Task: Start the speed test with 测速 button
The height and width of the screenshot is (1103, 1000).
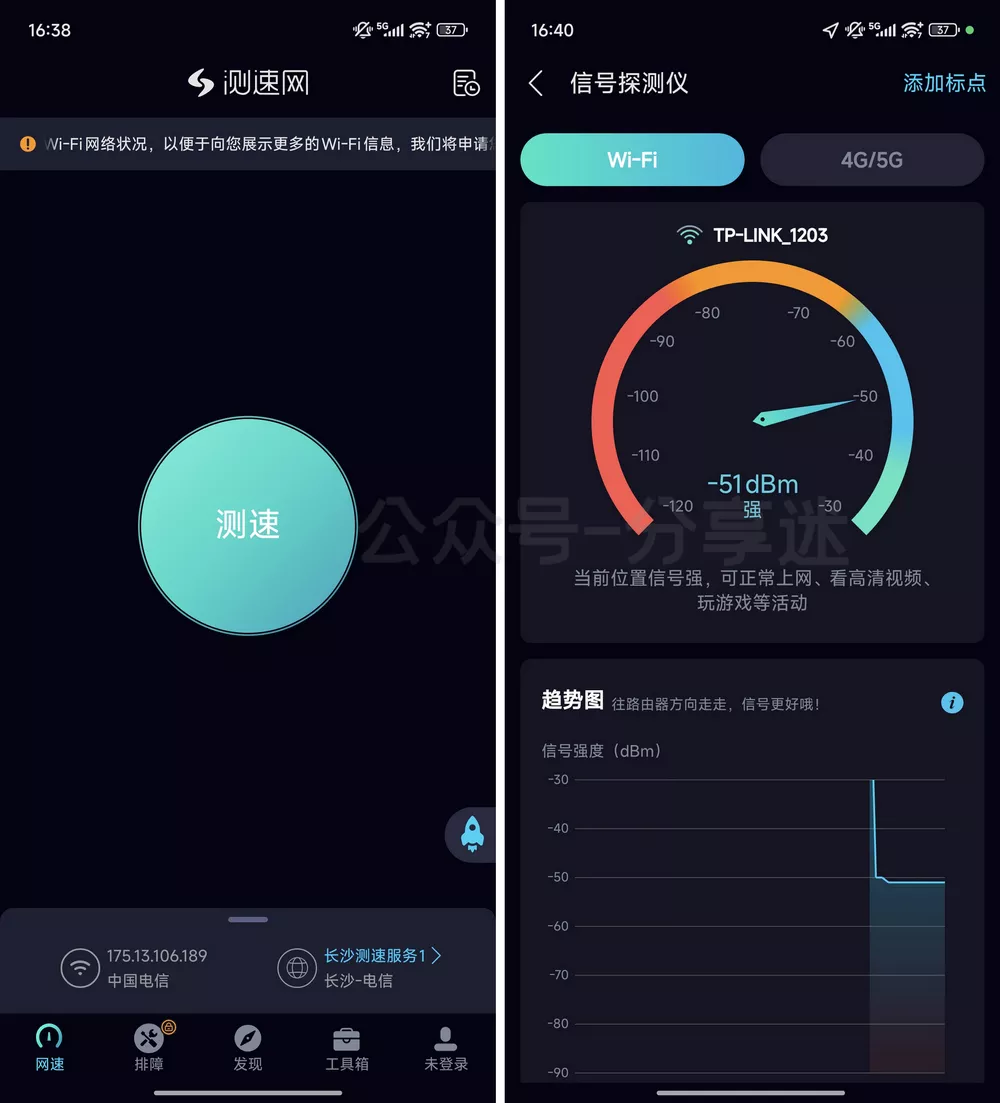Action: pyautogui.click(x=248, y=525)
